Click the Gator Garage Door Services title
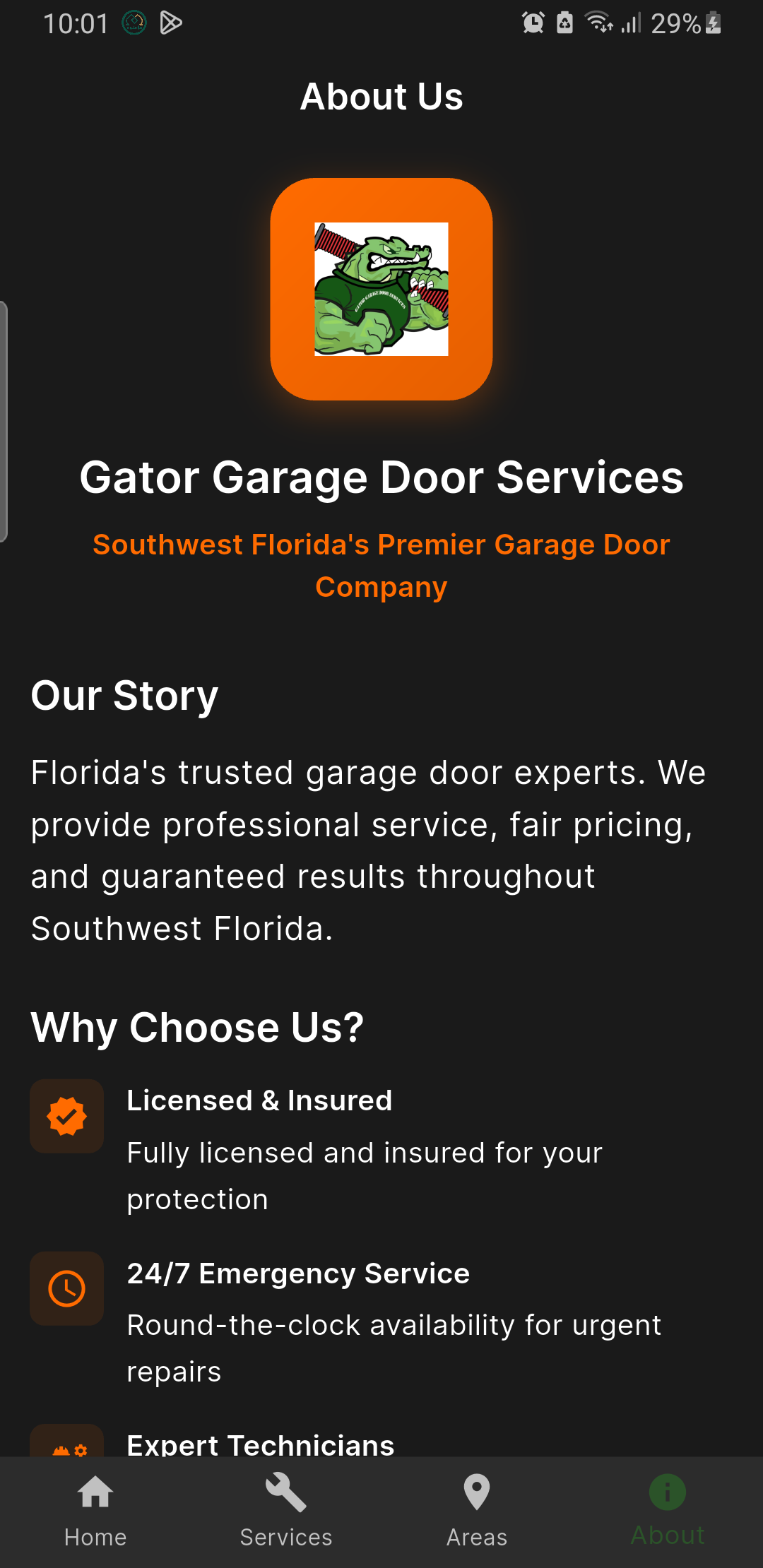The image size is (763, 1568). 381,477
